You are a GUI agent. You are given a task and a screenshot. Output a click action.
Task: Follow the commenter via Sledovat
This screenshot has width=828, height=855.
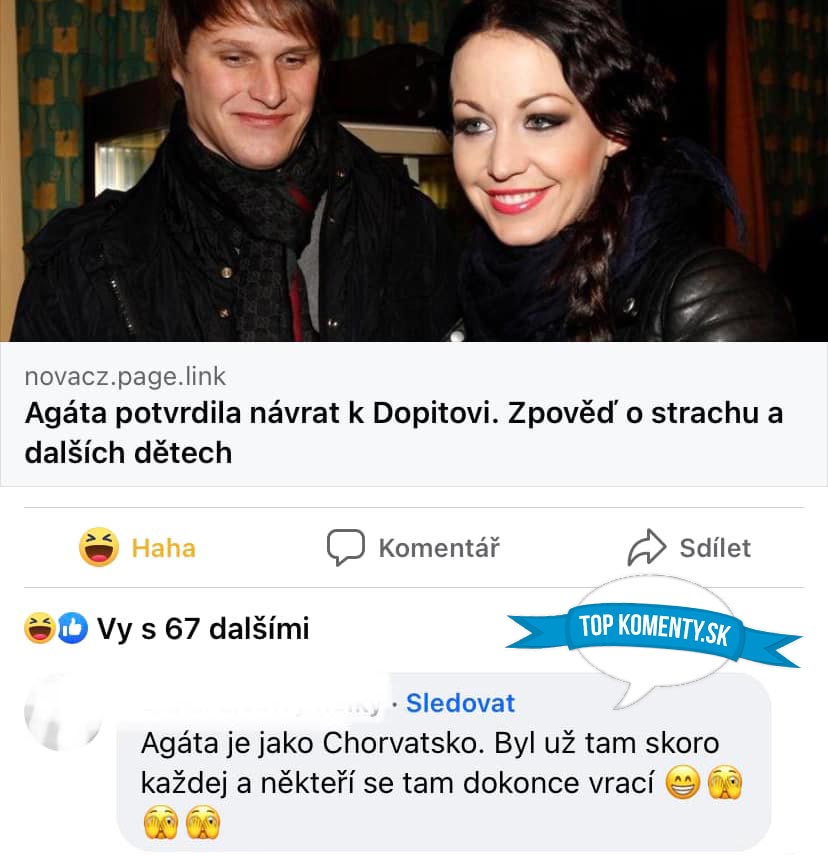point(460,703)
